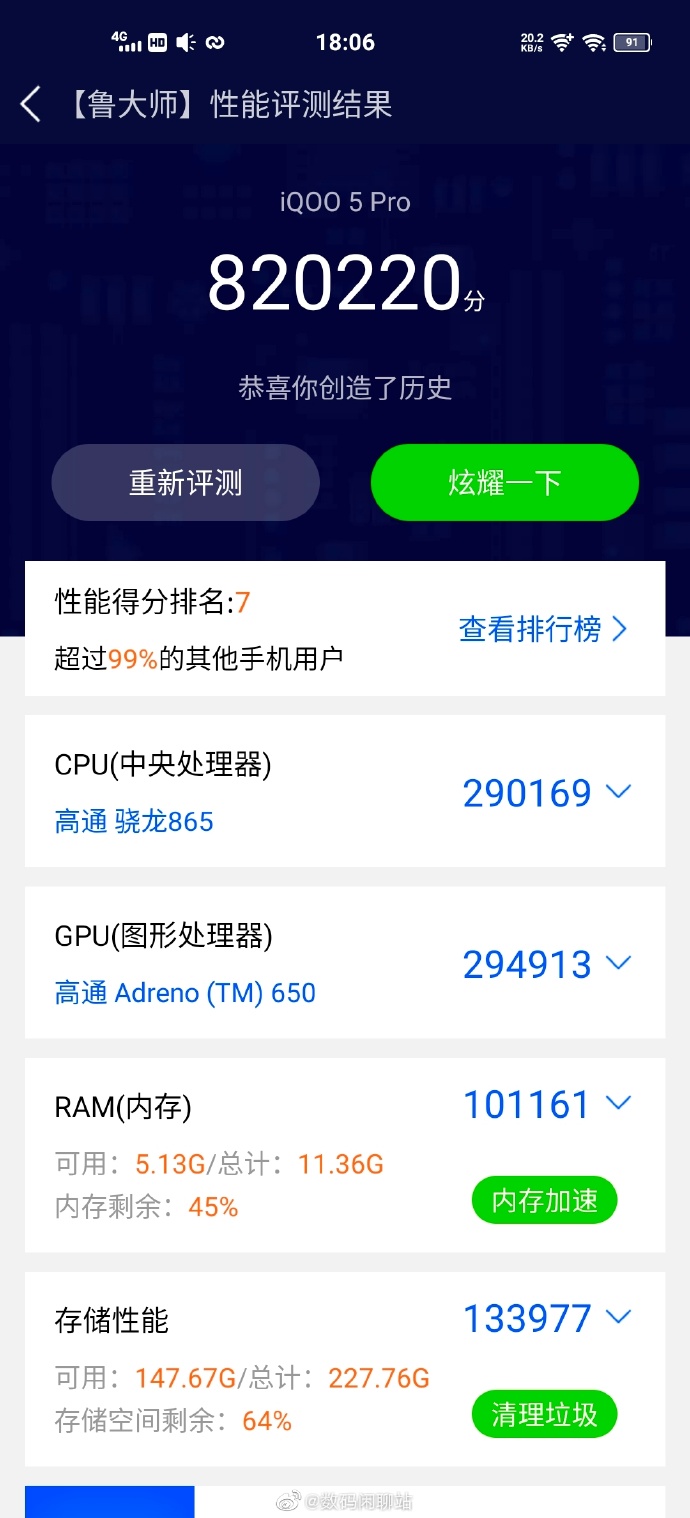Screen dimensions: 690x1518
Task: Open the 查看排行榜 ranking link
Action: [543, 629]
